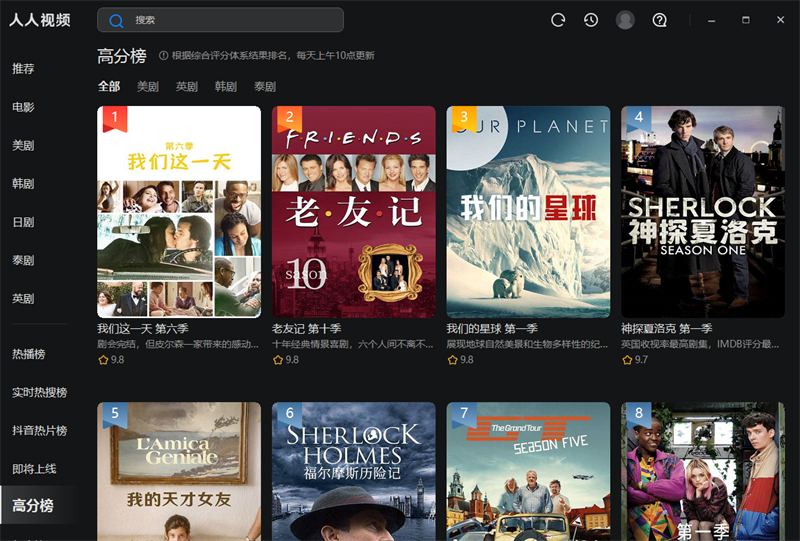Filter ranking by 泰剧 top tab

pyautogui.click(x=264, y=87)
